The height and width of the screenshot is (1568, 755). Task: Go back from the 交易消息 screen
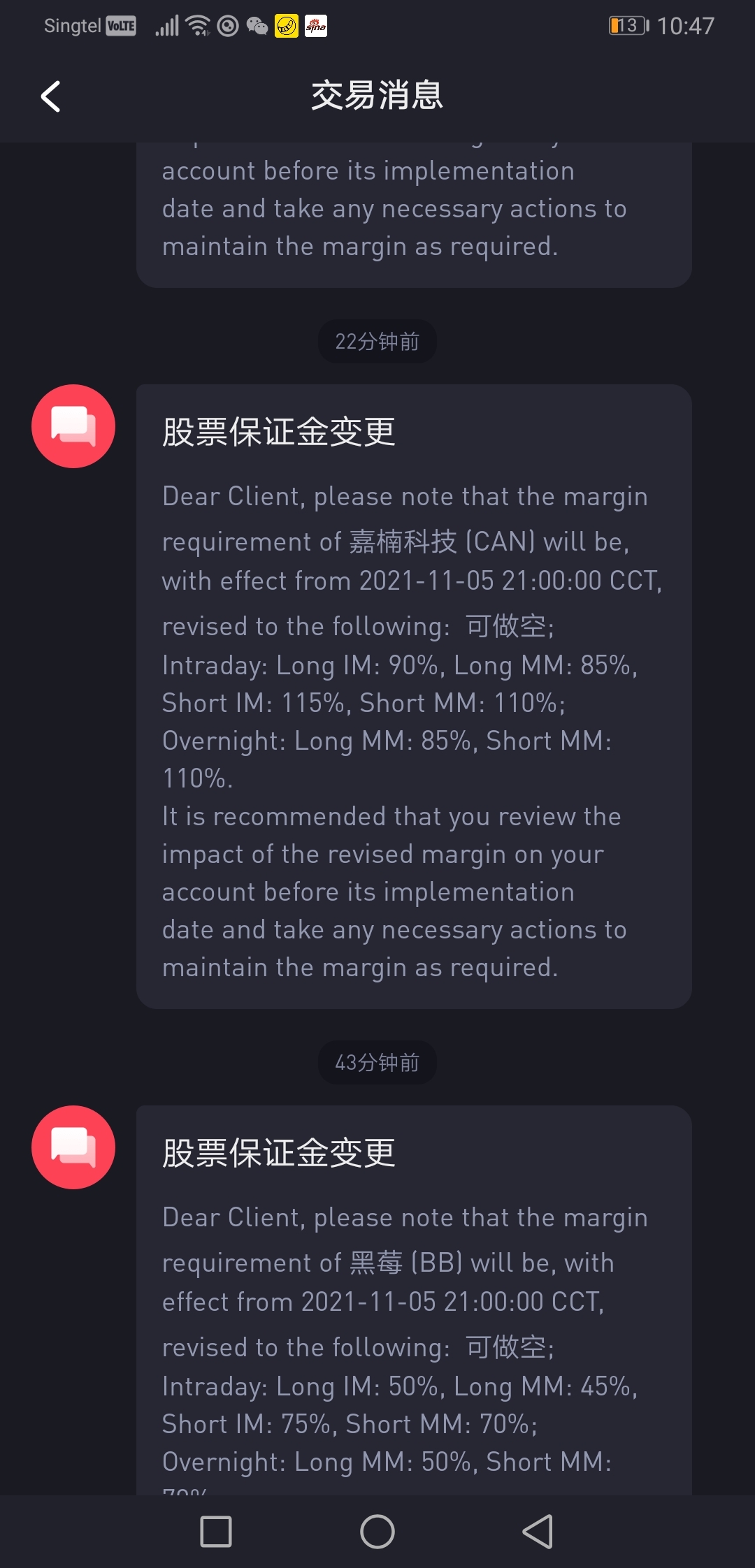[50, 96]
